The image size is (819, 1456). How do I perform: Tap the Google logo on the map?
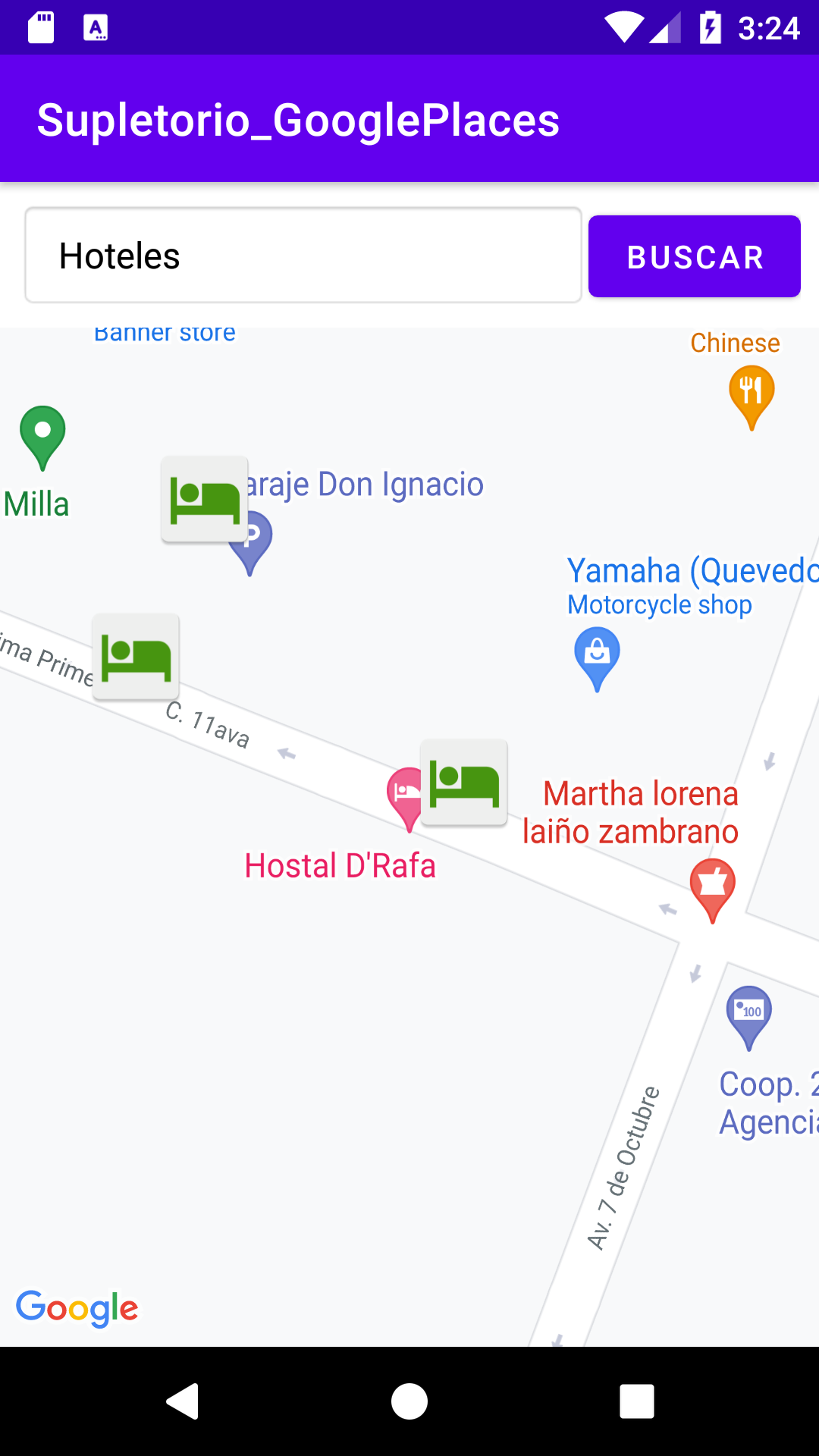coord(77,1307)
